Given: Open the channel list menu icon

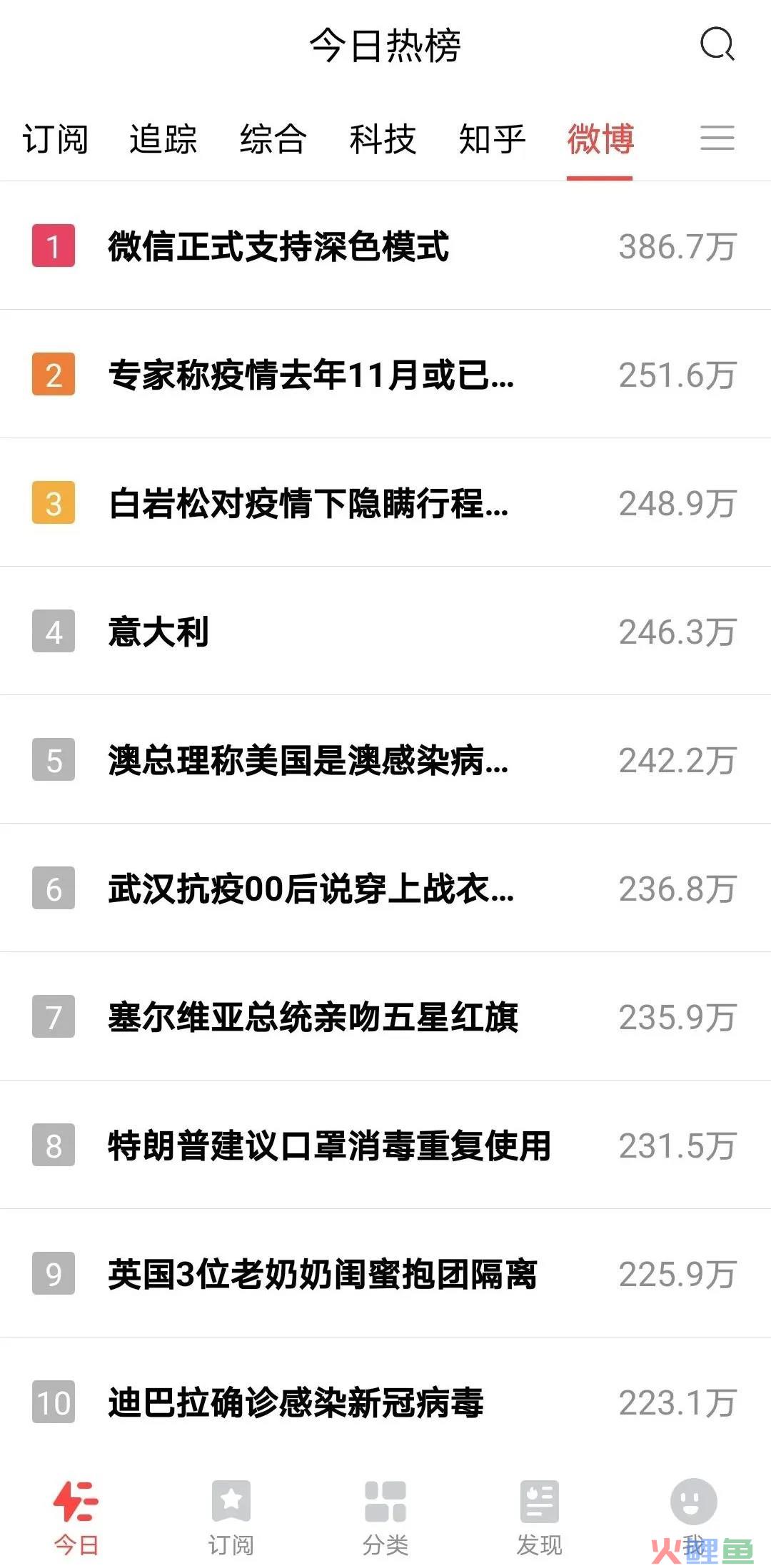Looking at the screenshot, I should pyautogui.click(x=717, y=138).
